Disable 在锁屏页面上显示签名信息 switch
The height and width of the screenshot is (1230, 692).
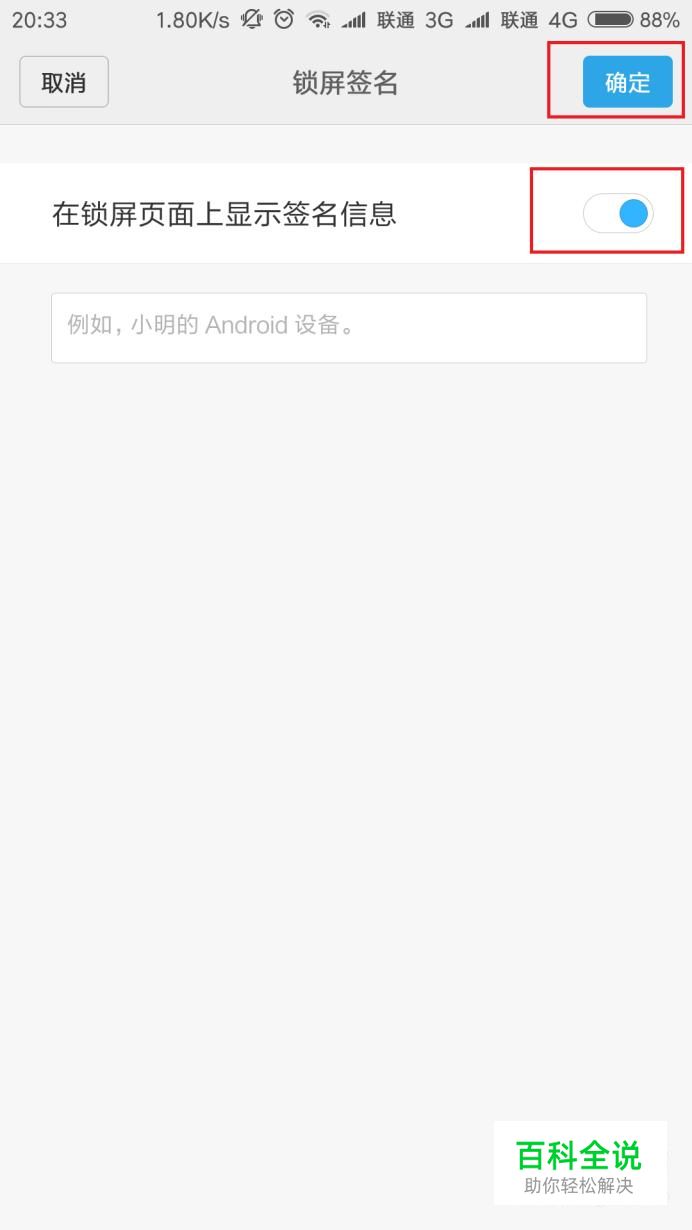click(x=618, y=213)
